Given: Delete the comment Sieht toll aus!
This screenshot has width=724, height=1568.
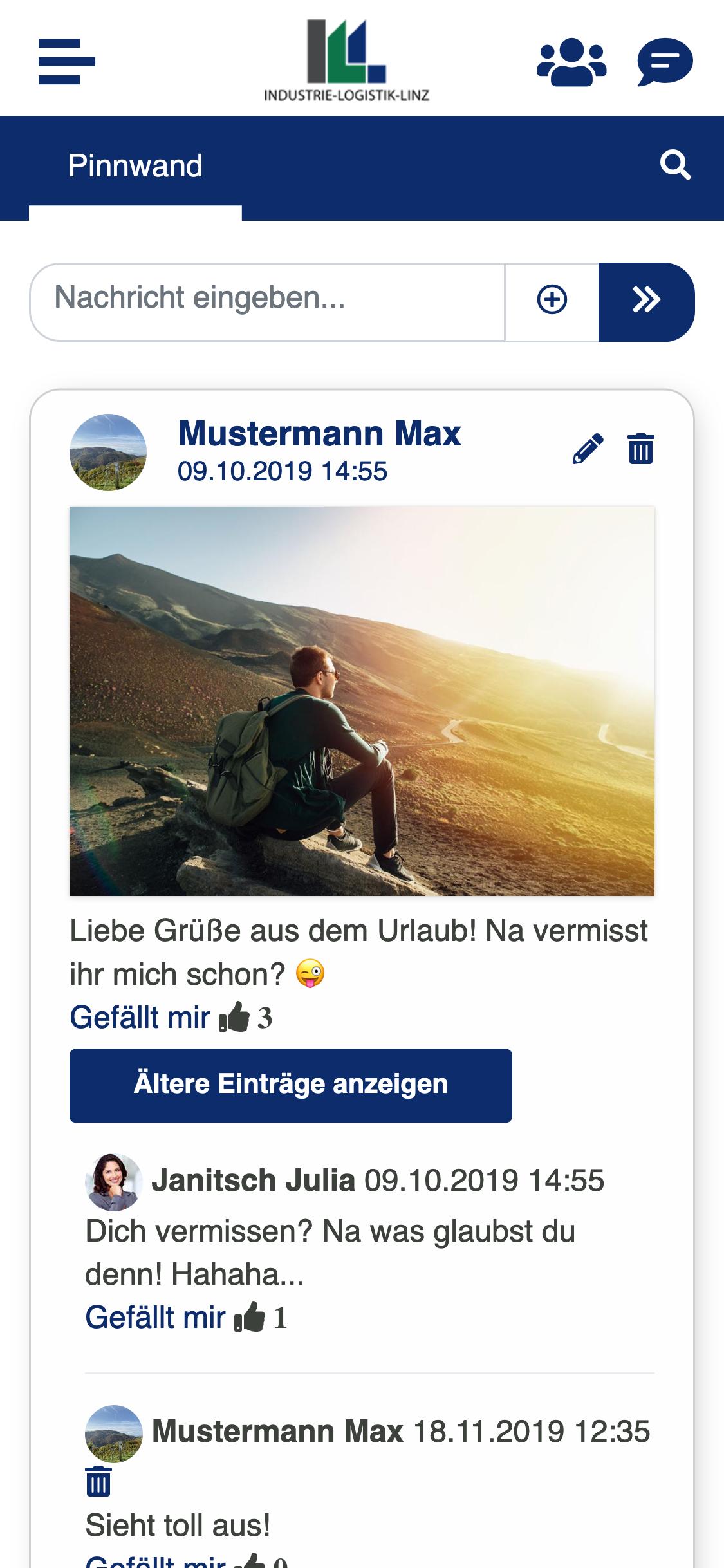Looking at the screenshot, I should (x=98, y=1481).
